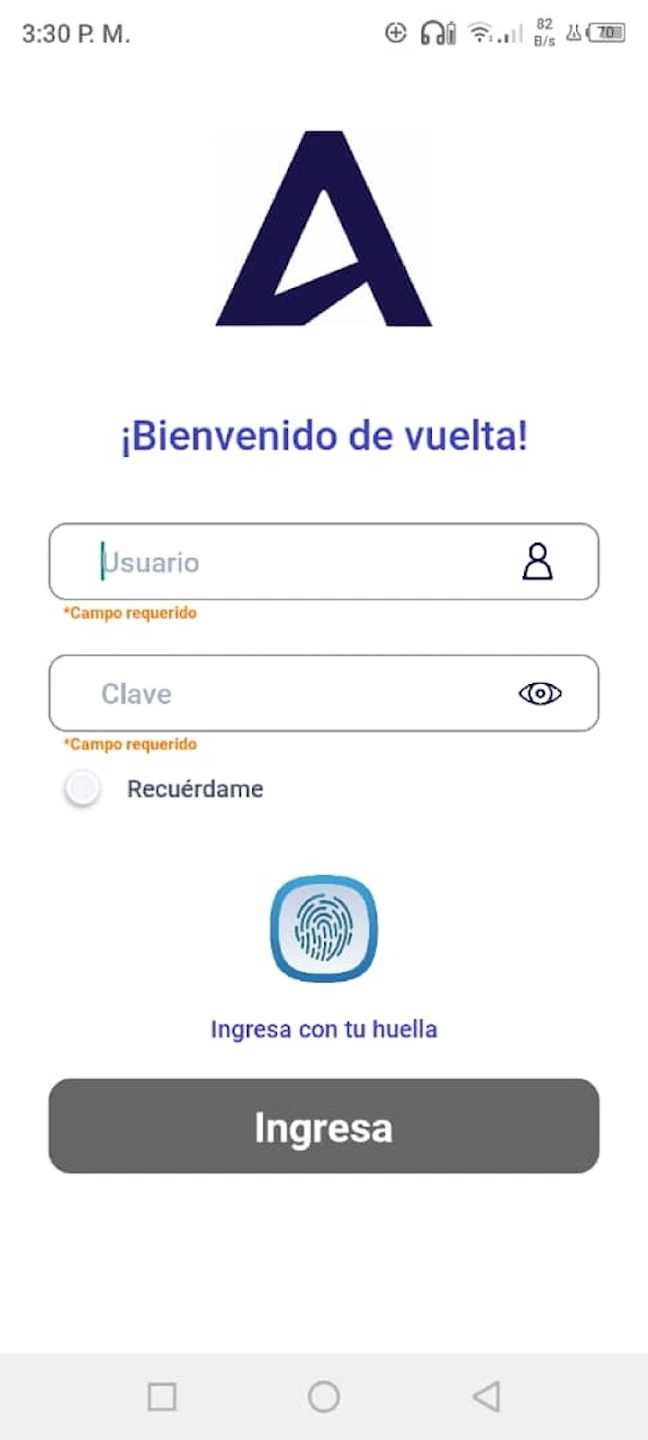Tap the Usuario text field

(x=323, y=562)
